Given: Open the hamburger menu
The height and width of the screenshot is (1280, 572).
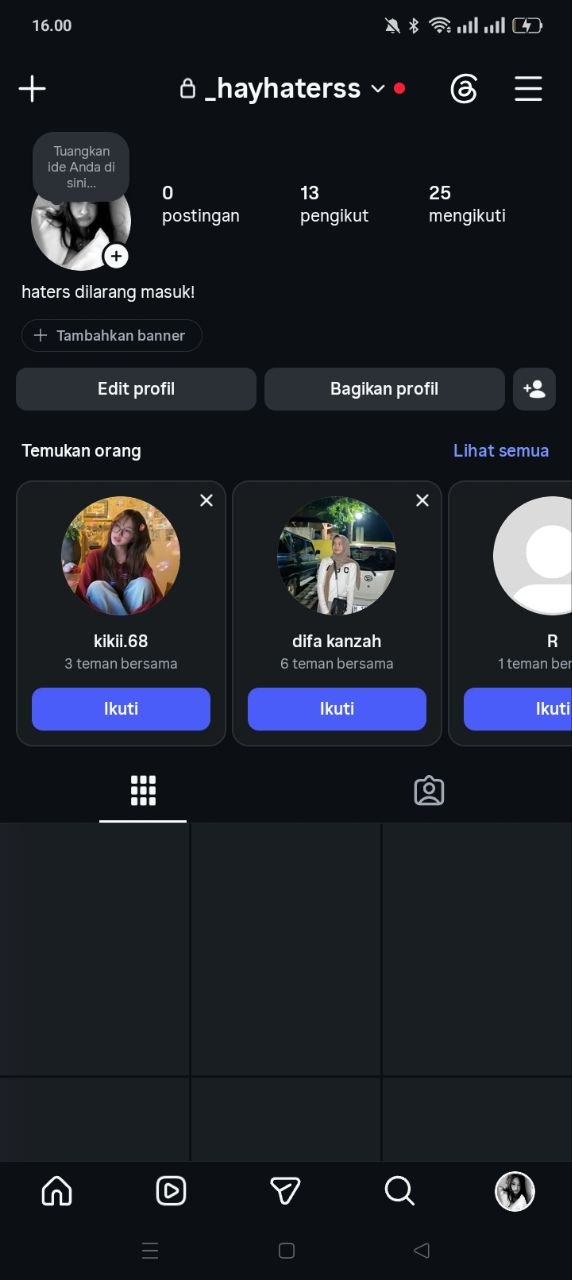Looking at the screenshot, I should click(528, 89).
